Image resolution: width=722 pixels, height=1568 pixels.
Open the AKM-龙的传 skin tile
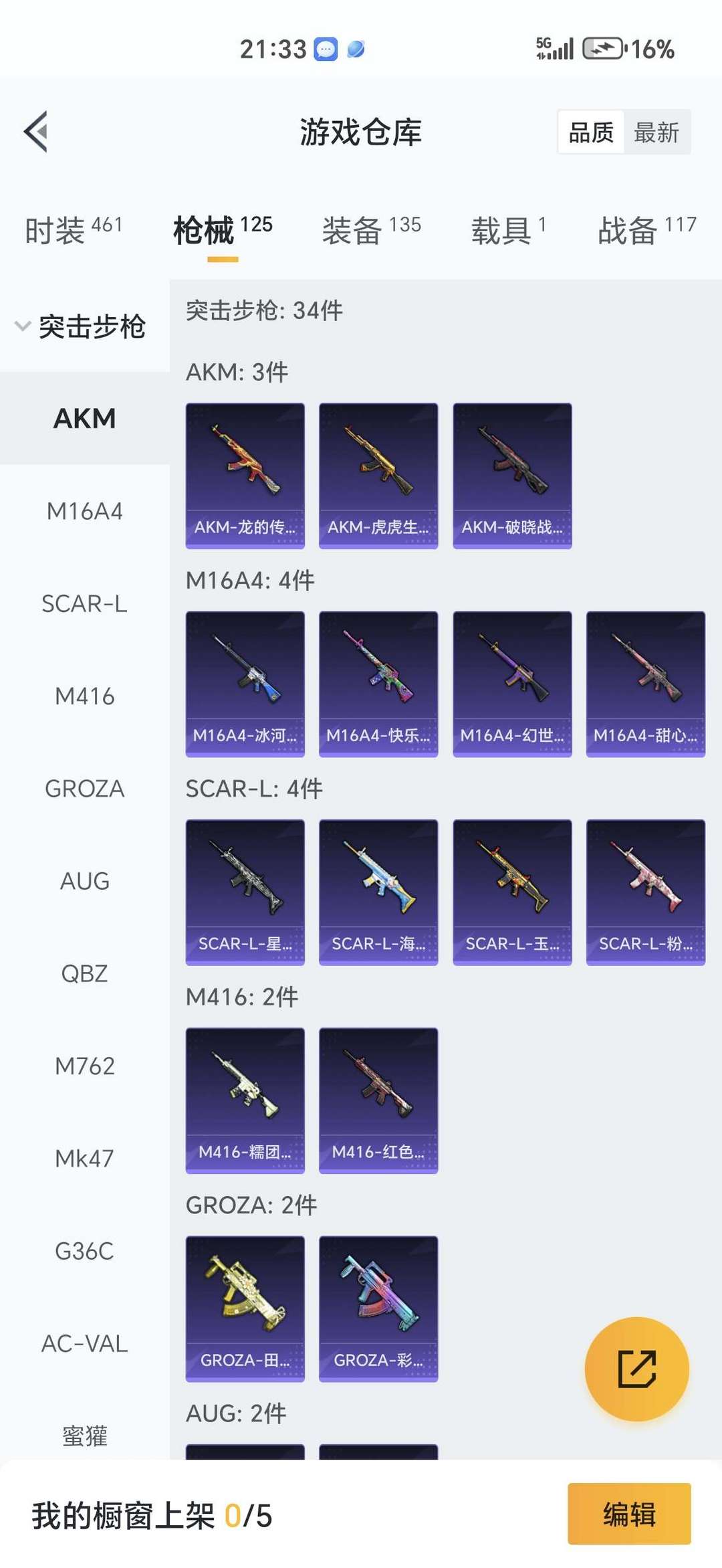[x=245, y=475]
